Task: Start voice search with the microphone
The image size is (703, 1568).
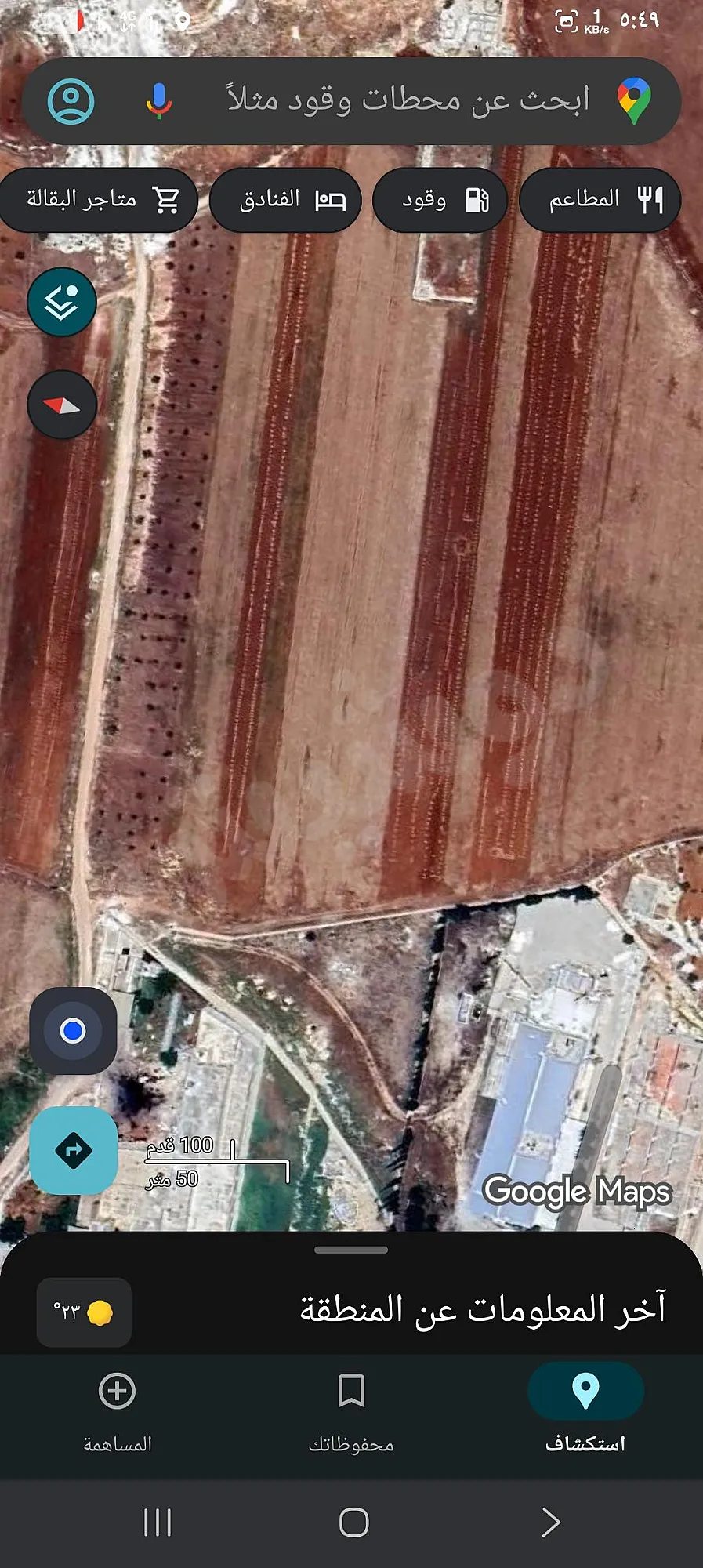Action: point(159,100)
